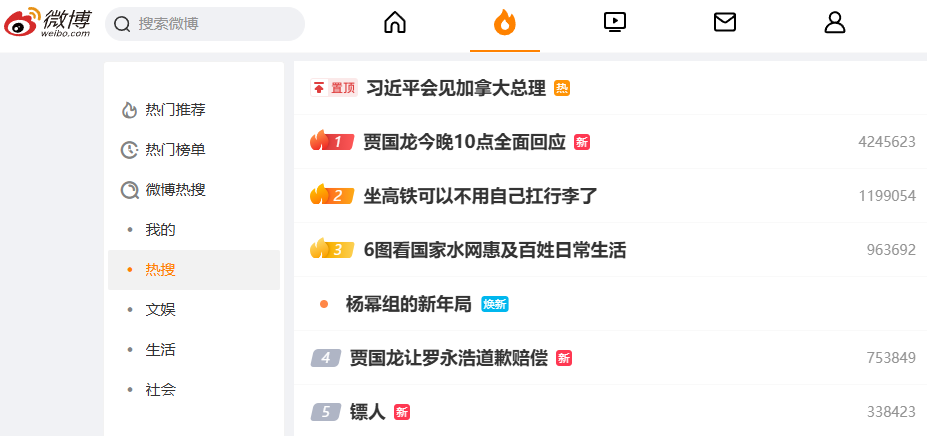
Task: Open the messages envelope icon
Action: point(725,22)
